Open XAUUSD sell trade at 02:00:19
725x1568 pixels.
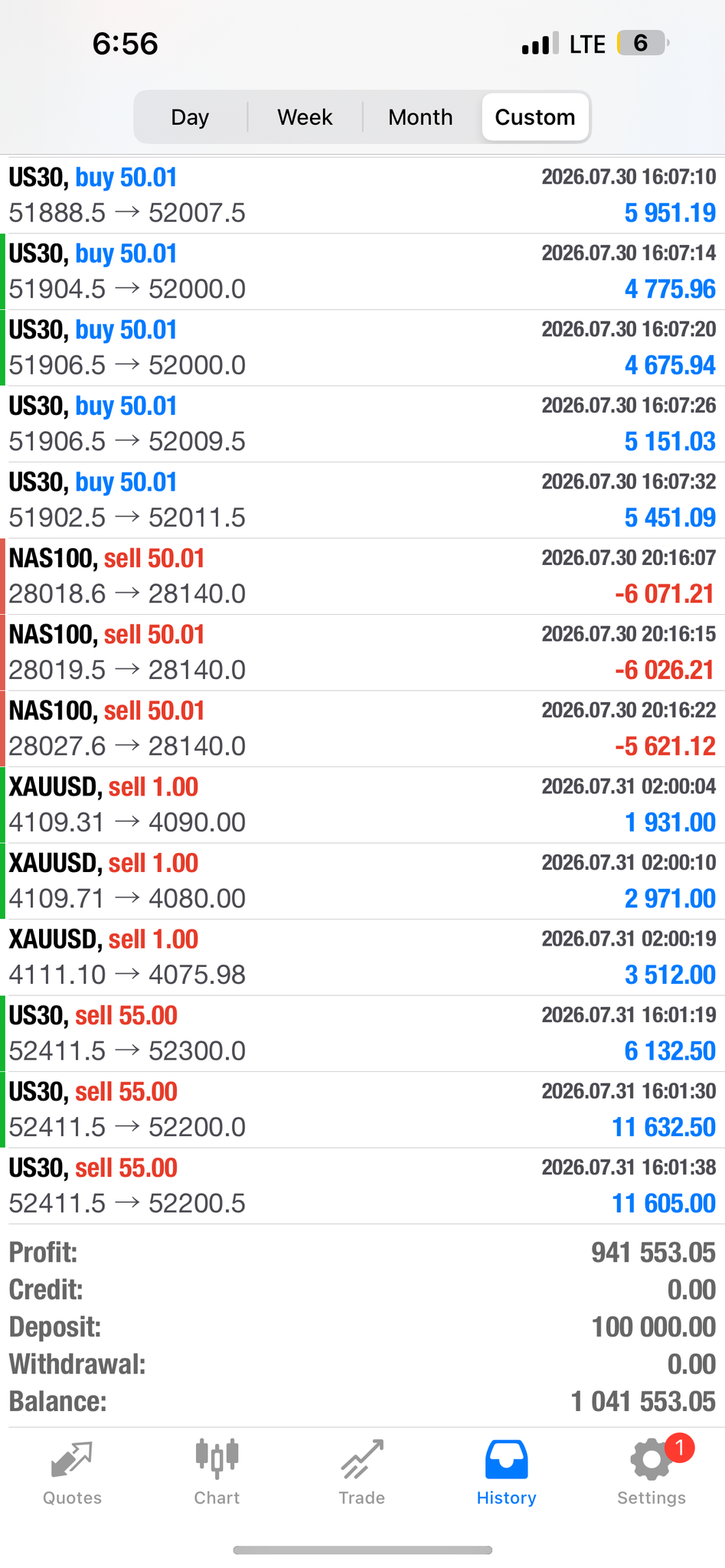click(x=362, y=957)
